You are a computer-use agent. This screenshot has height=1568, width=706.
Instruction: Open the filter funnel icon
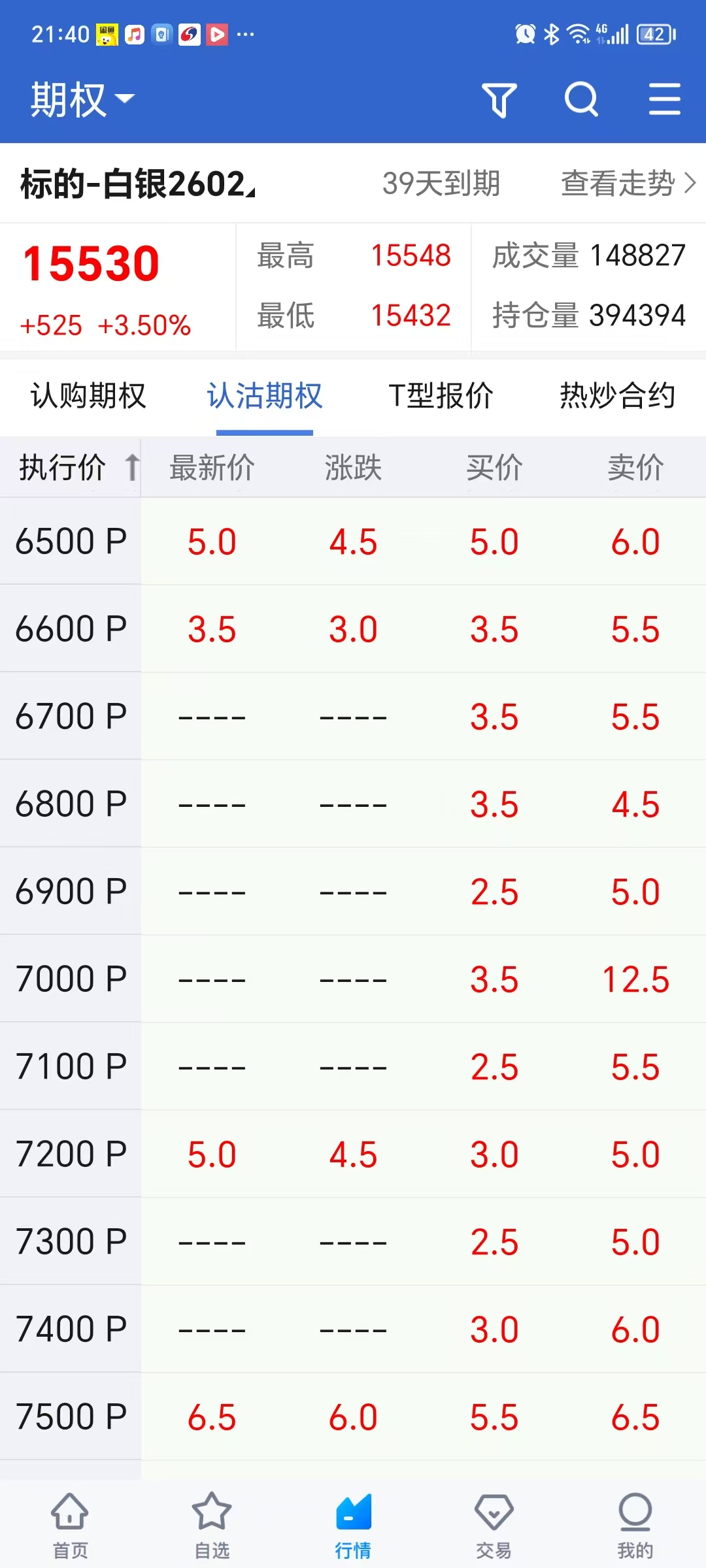pos(499,100)
